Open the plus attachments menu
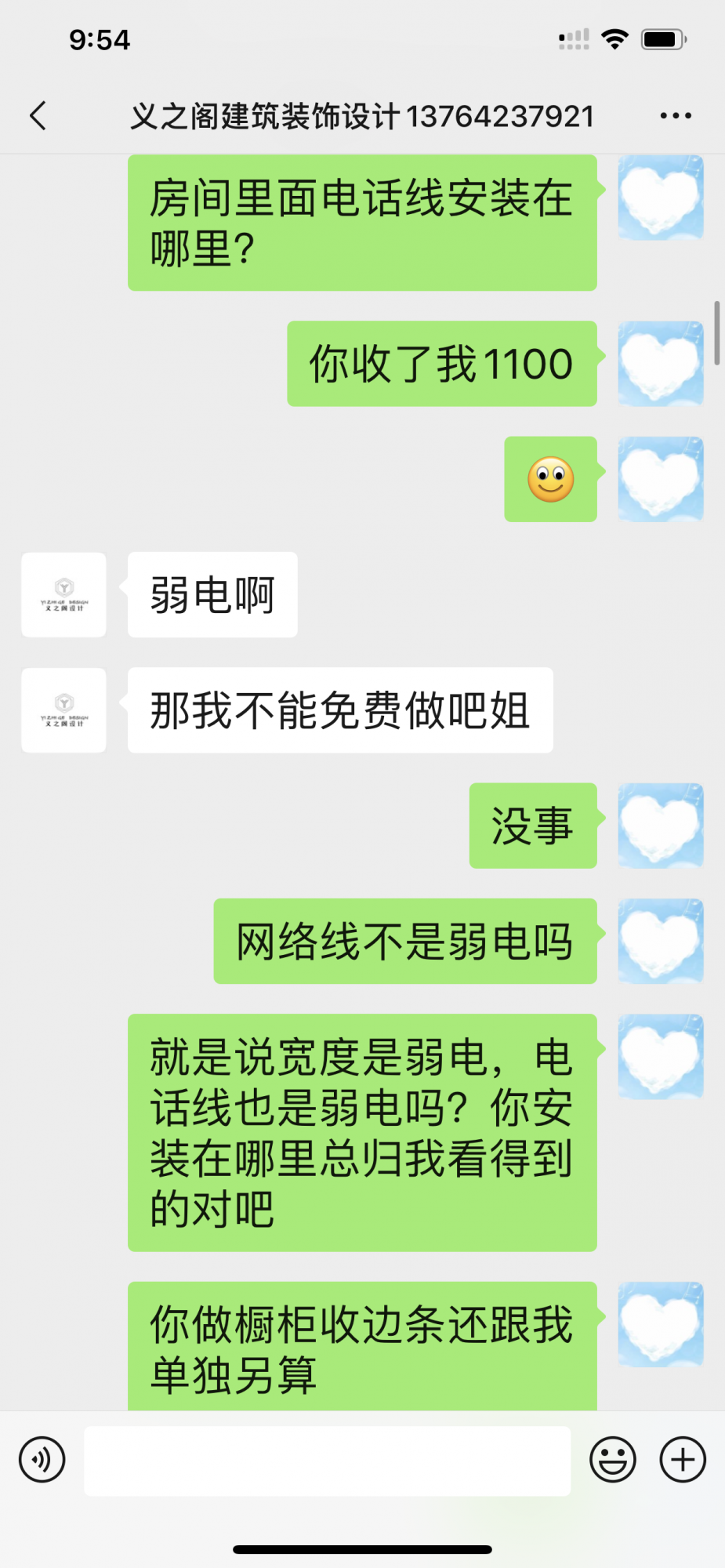This screenshot has width=725, height=1568. click(x=683, y=1460)
